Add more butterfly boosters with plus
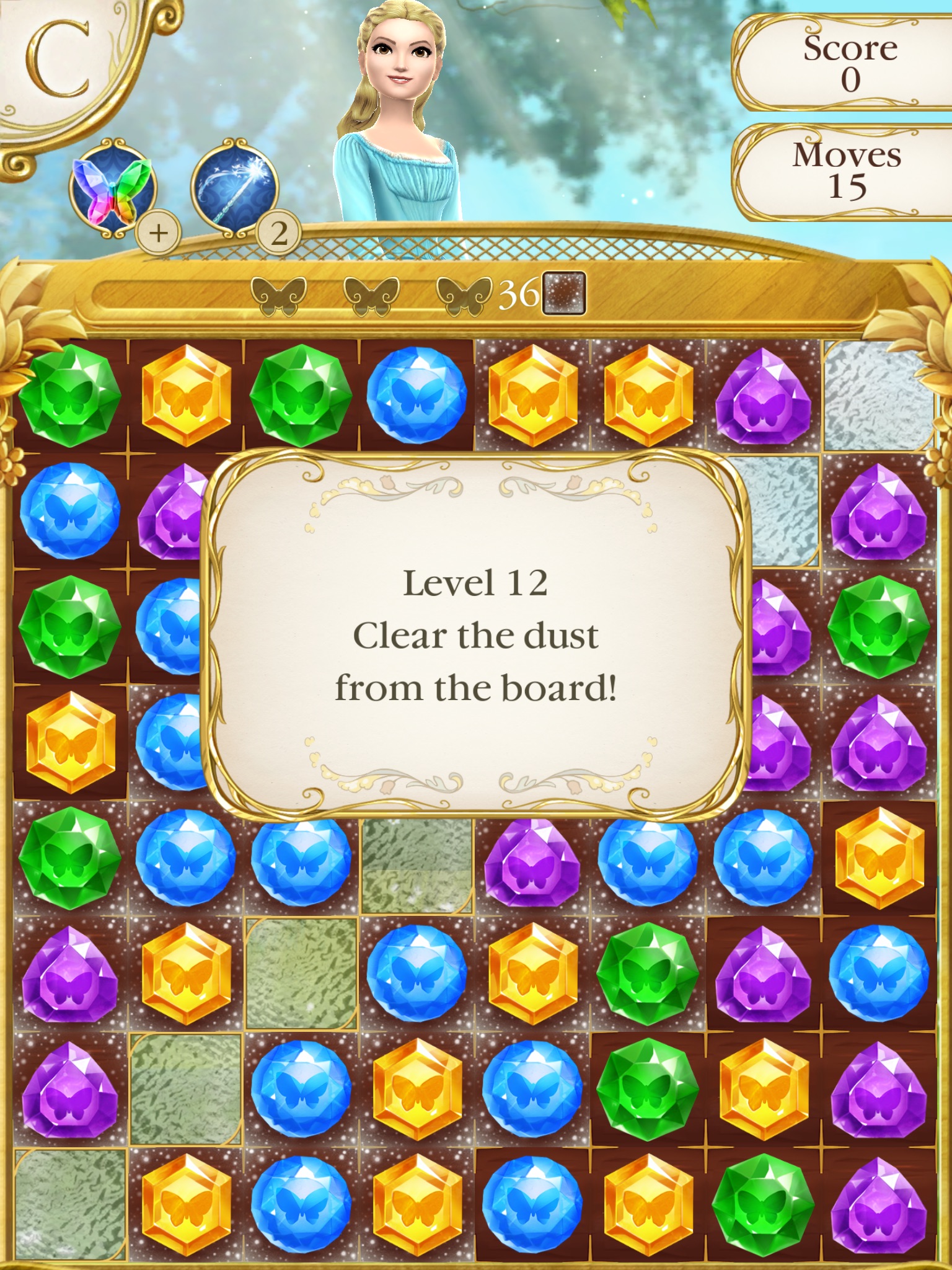This screenshot has width=952, height=1270. (159, 233)
